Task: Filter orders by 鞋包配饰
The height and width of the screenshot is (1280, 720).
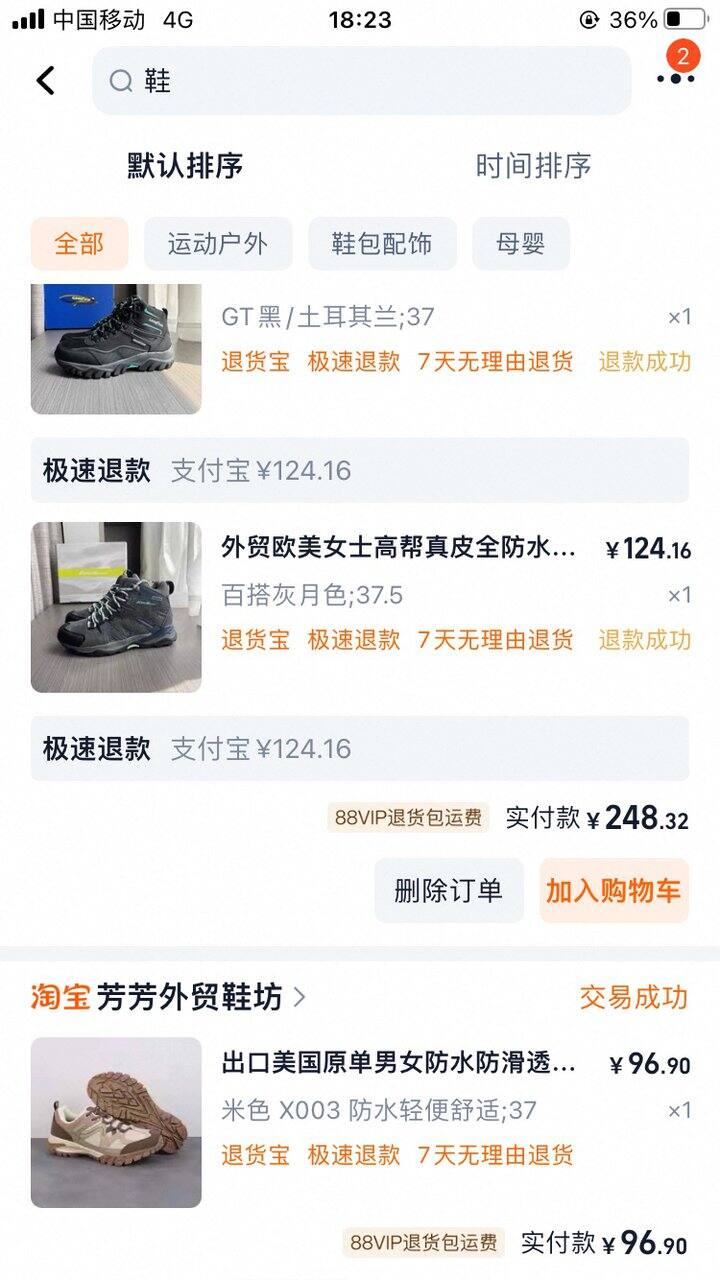Action: coord(382,244)
